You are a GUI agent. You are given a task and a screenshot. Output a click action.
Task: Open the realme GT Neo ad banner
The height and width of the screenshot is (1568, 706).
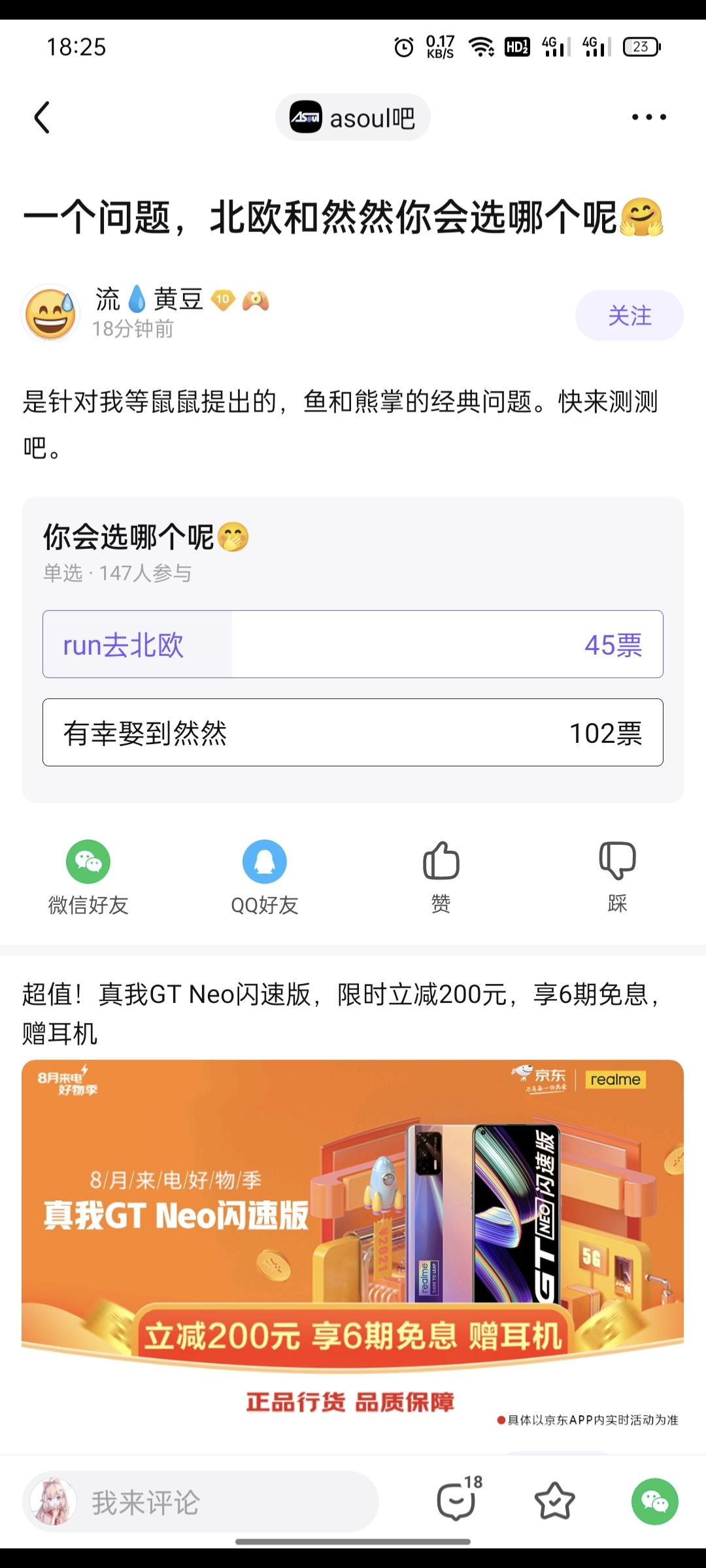coord(352,1241)
